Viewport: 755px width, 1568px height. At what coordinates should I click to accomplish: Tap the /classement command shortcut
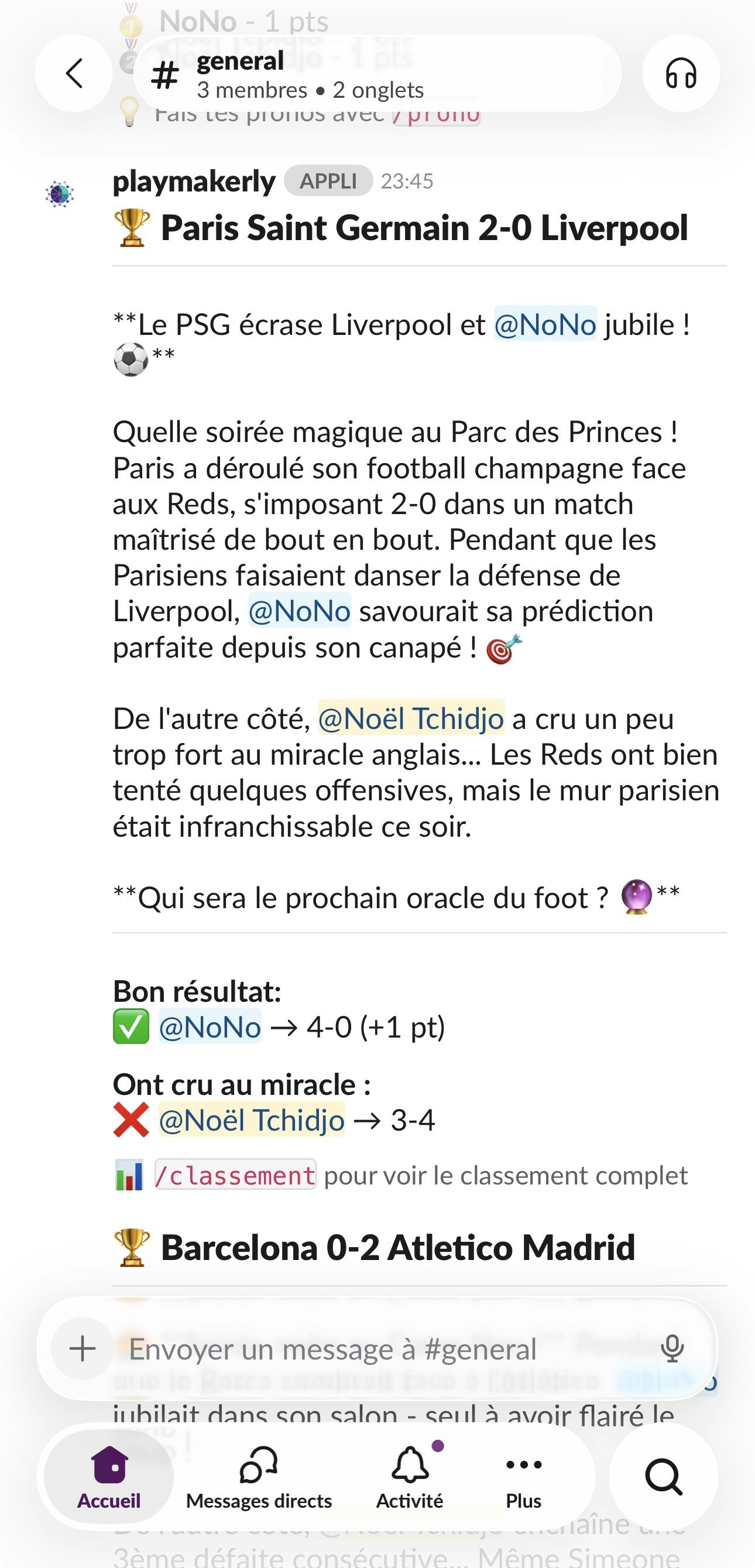(x=235, y=1175)
